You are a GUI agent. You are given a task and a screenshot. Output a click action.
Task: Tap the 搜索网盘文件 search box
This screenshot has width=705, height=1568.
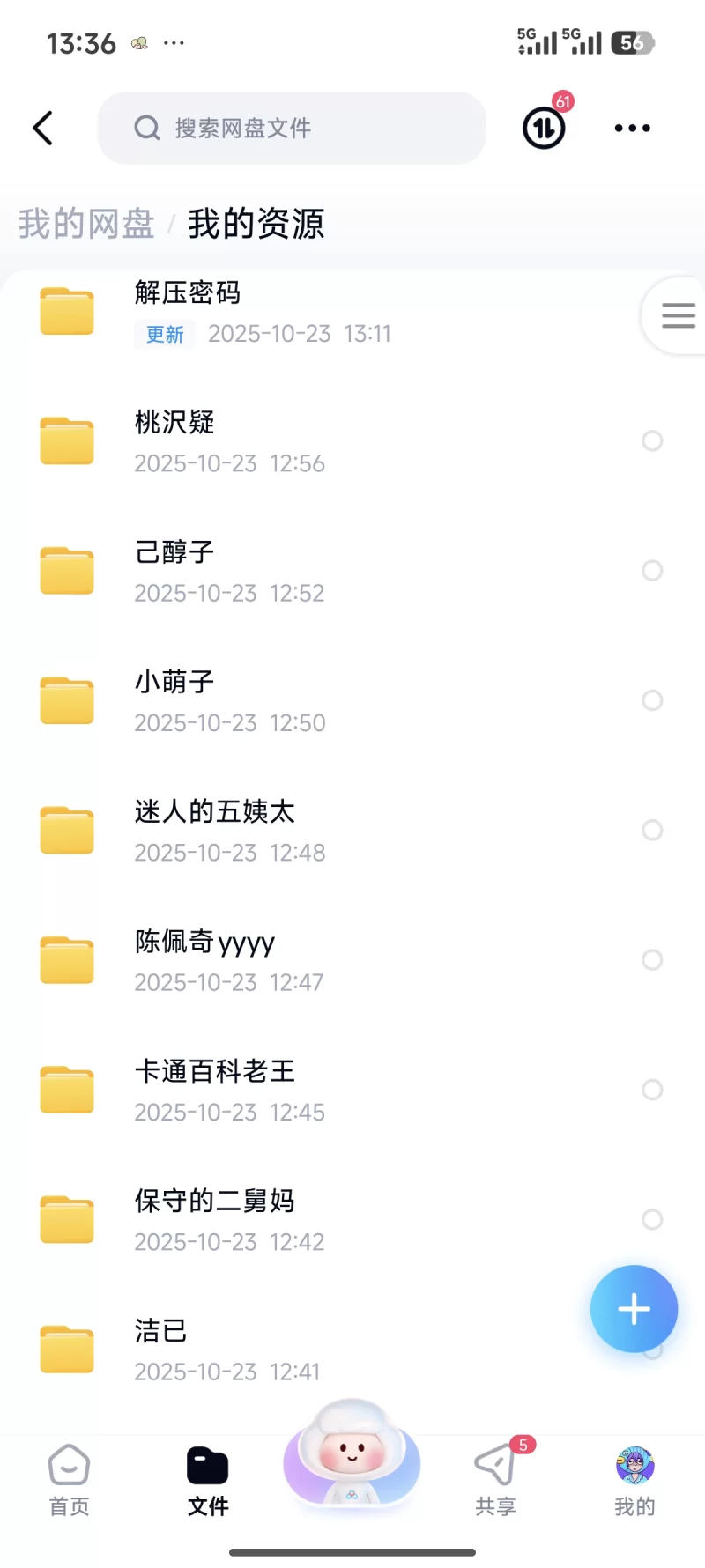pyautogui.click(x=291, y=129)
